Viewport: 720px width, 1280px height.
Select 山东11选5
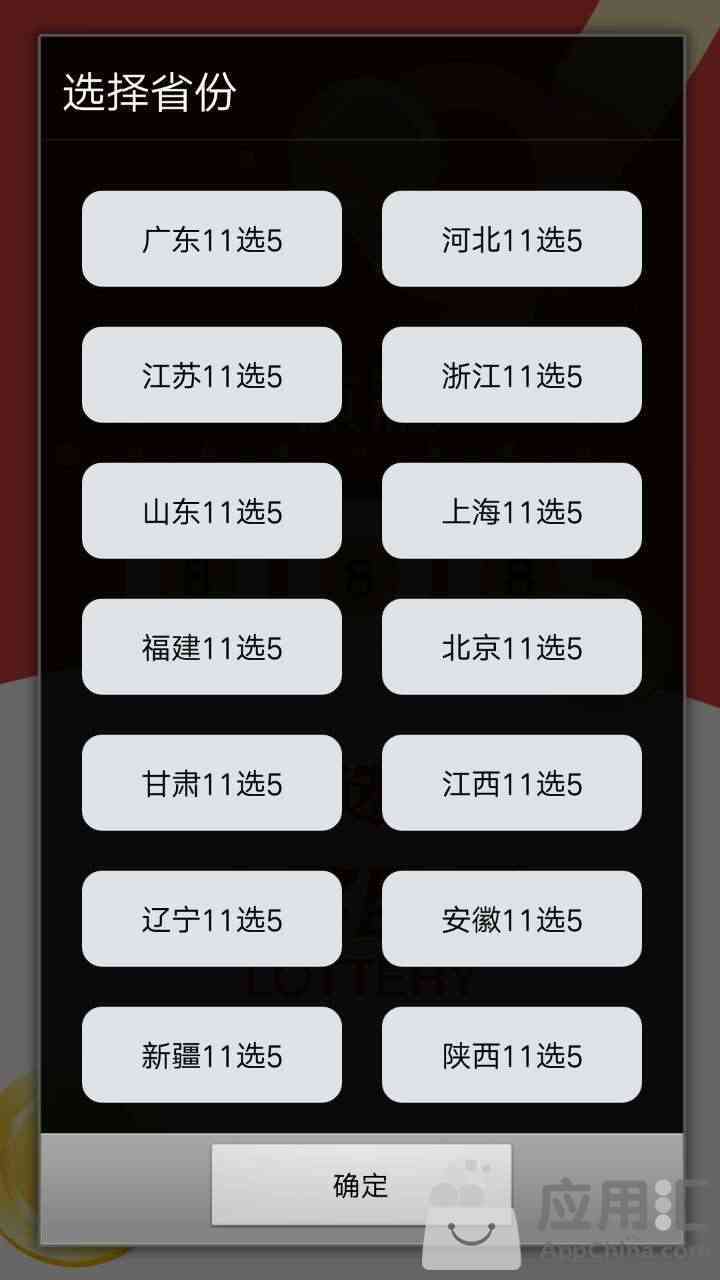[212, 511]
